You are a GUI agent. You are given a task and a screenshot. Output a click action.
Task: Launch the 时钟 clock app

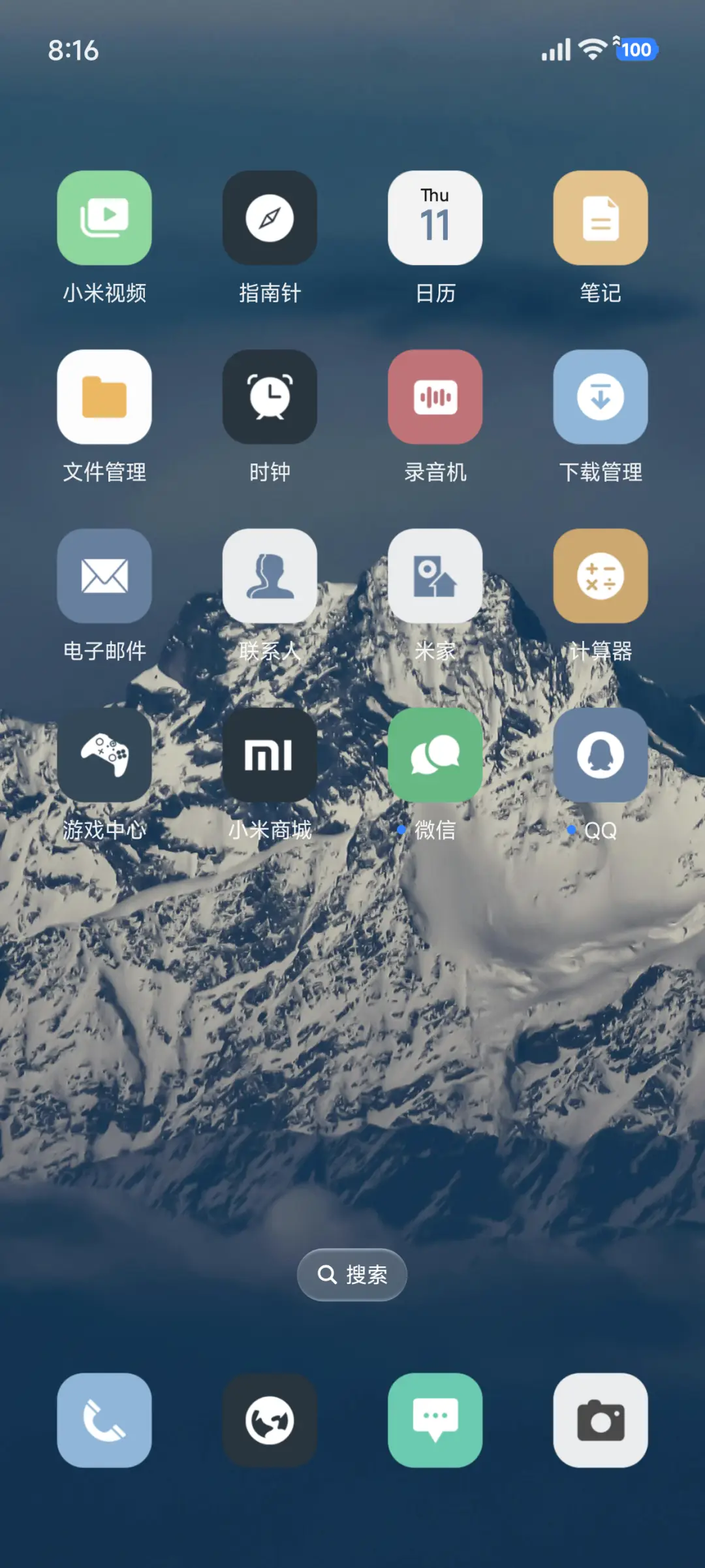(270, 398)
